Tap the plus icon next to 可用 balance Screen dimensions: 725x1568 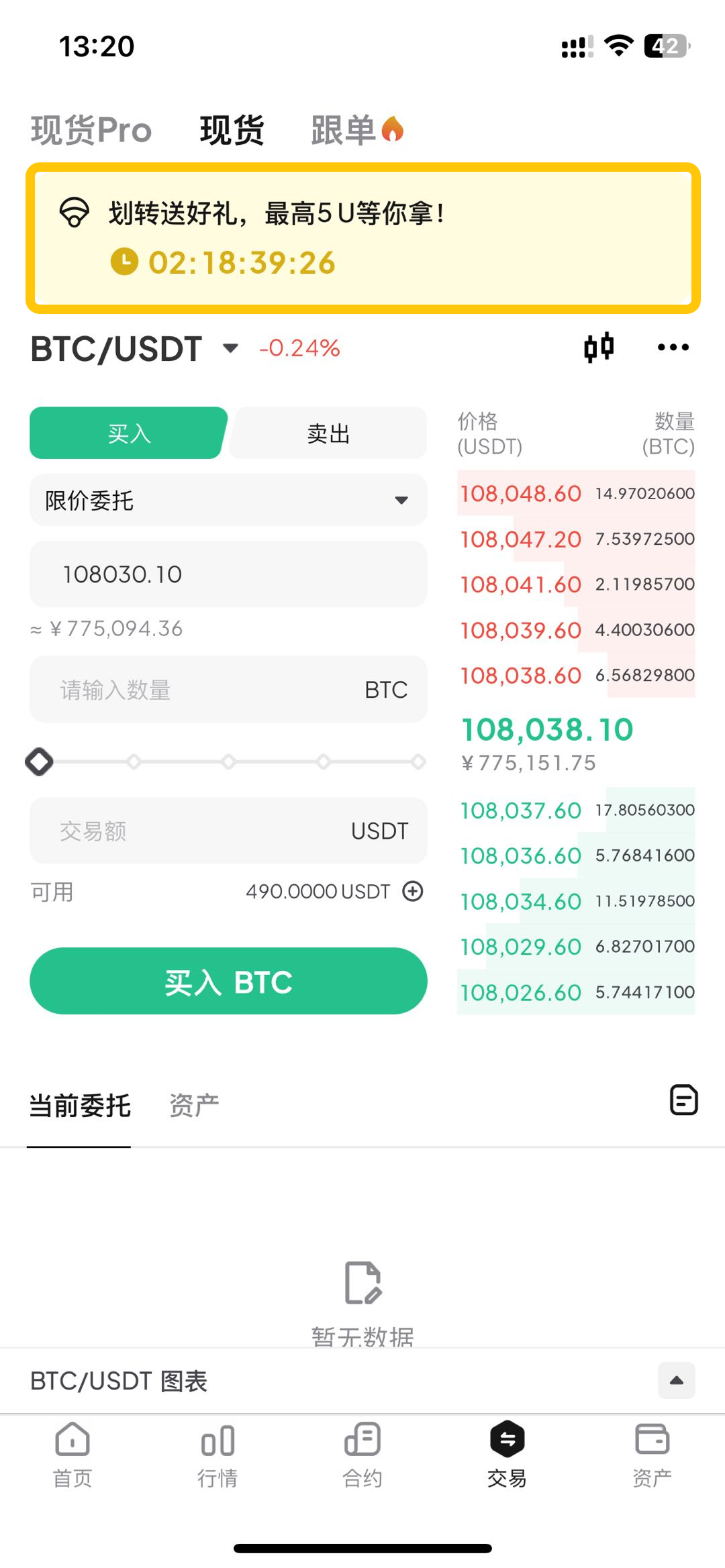click(412, 891)
